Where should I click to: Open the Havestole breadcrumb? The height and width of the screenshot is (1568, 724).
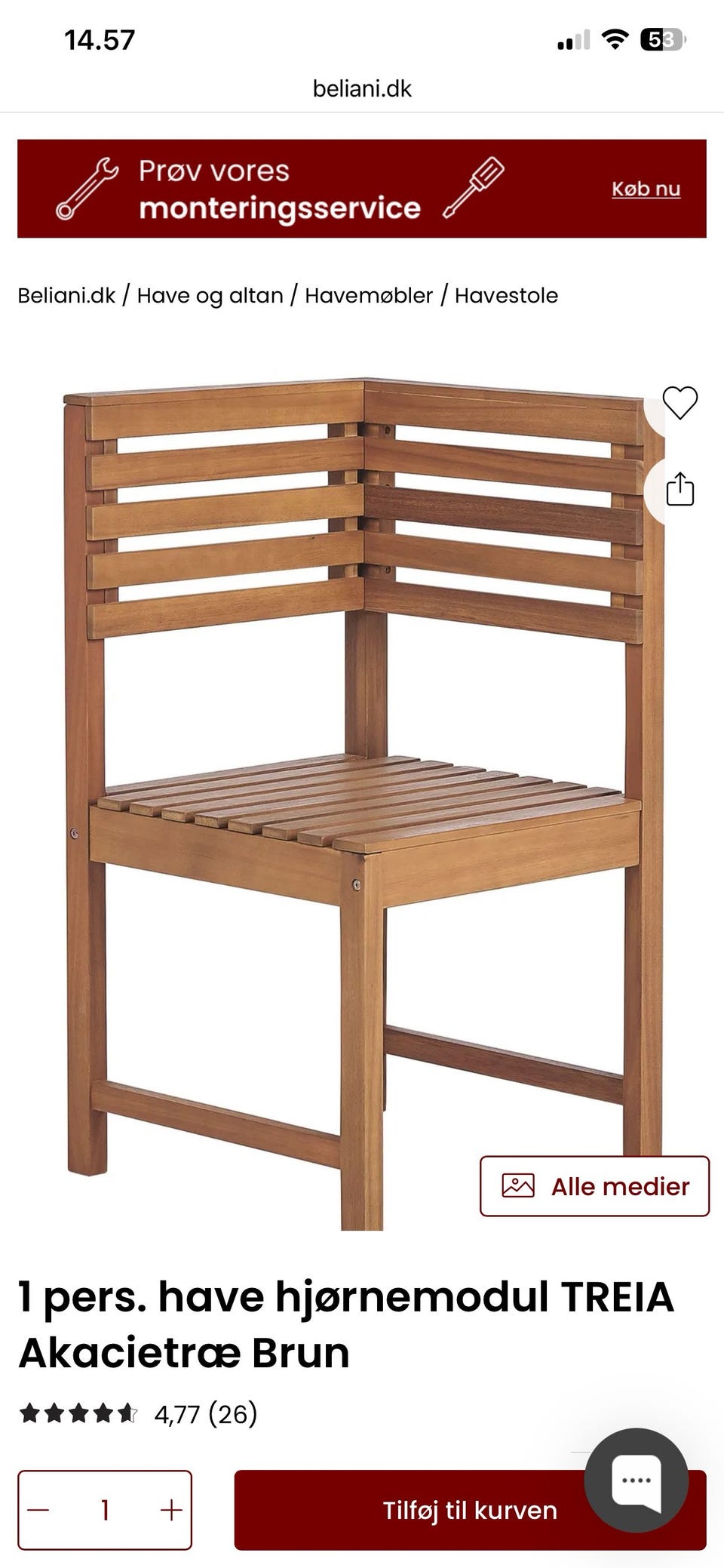click(506, 295)
